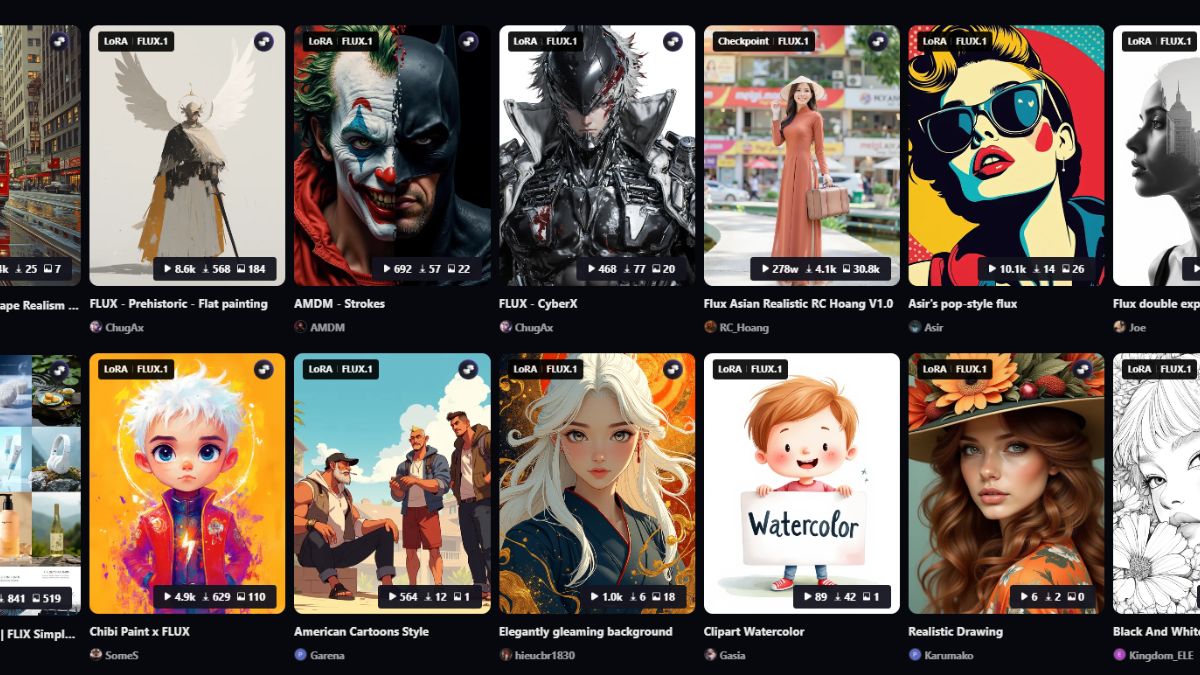Visit hieucbr1830's profile page
Viewport: 1200px width, 675px height.
(543, 655)
